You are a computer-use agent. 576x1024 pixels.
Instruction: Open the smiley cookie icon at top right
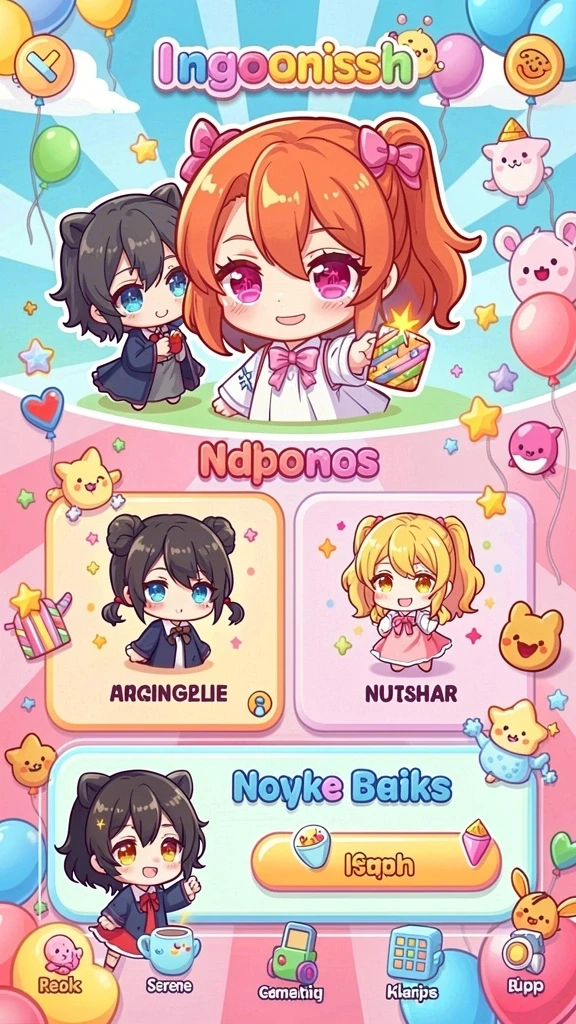pyautogui.click(x=534, y=65)
